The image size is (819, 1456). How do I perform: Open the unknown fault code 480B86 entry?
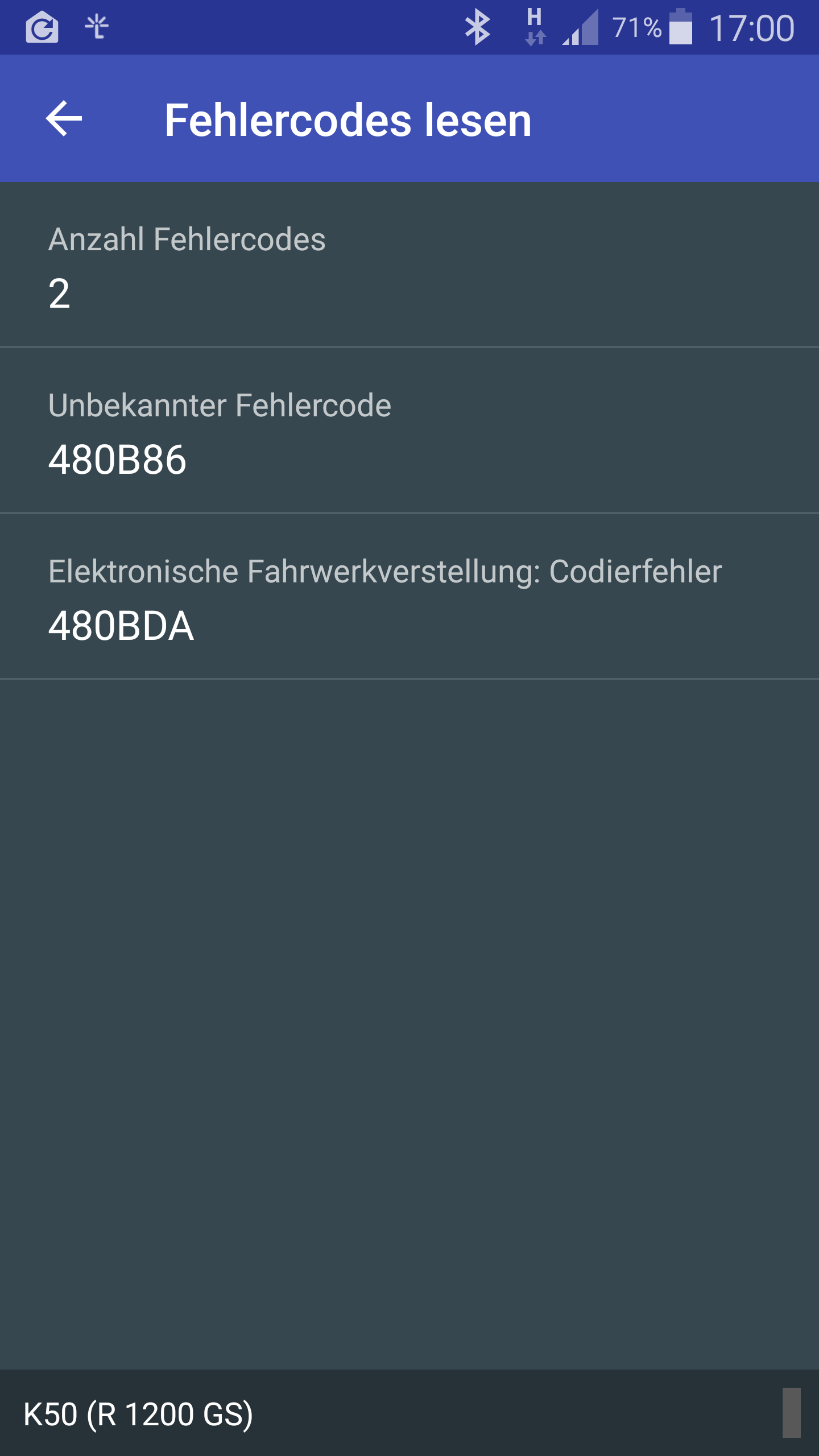click(409, 431)
